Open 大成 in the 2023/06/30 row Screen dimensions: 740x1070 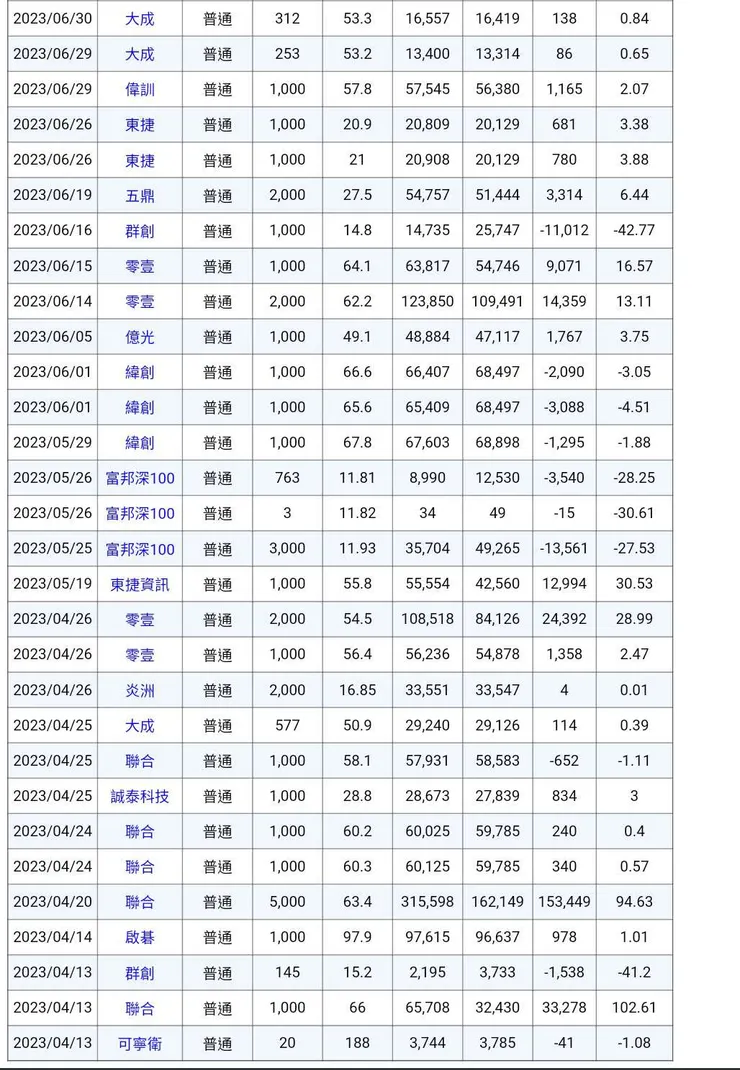coord(140,19)
